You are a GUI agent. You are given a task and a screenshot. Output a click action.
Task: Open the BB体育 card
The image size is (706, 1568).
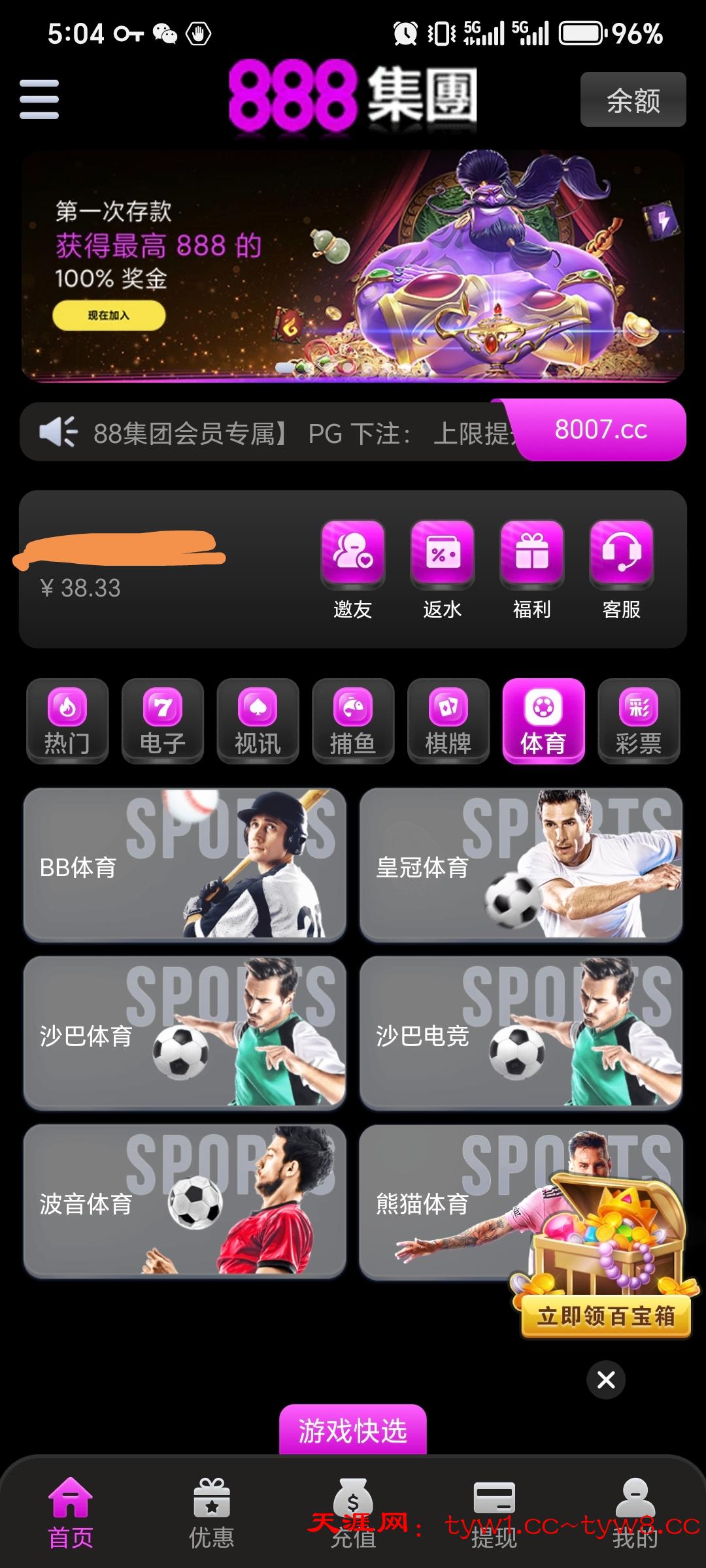184,865
